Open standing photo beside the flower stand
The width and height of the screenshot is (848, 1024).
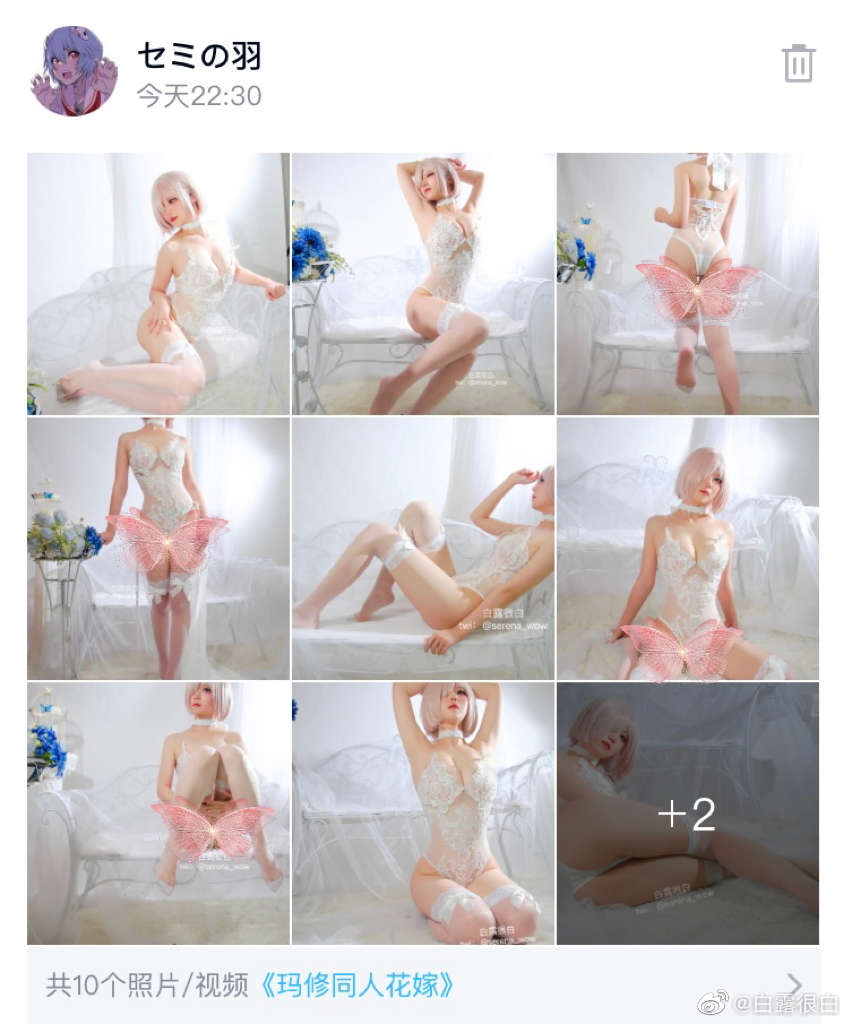click(158, 549)
